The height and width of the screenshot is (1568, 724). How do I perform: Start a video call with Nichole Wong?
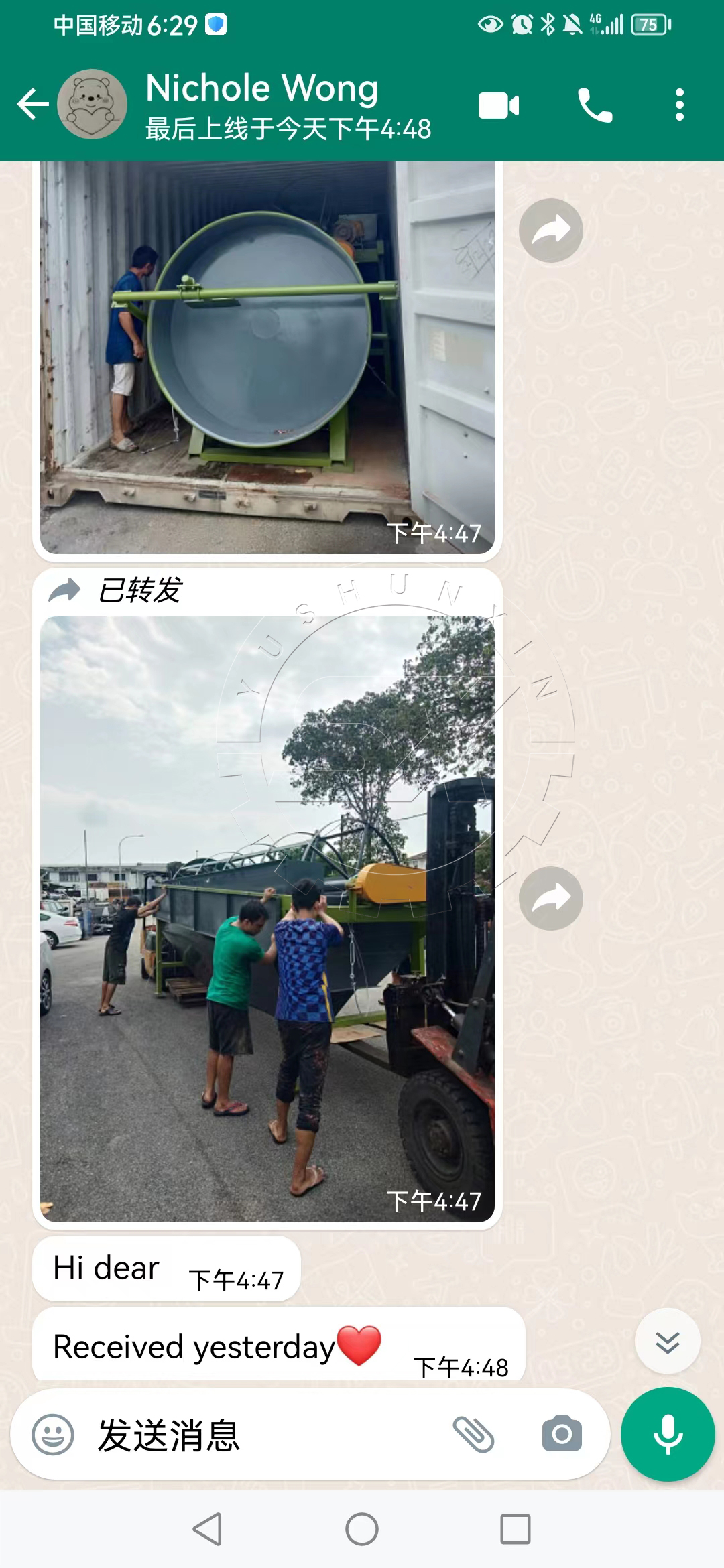(498, 106)
